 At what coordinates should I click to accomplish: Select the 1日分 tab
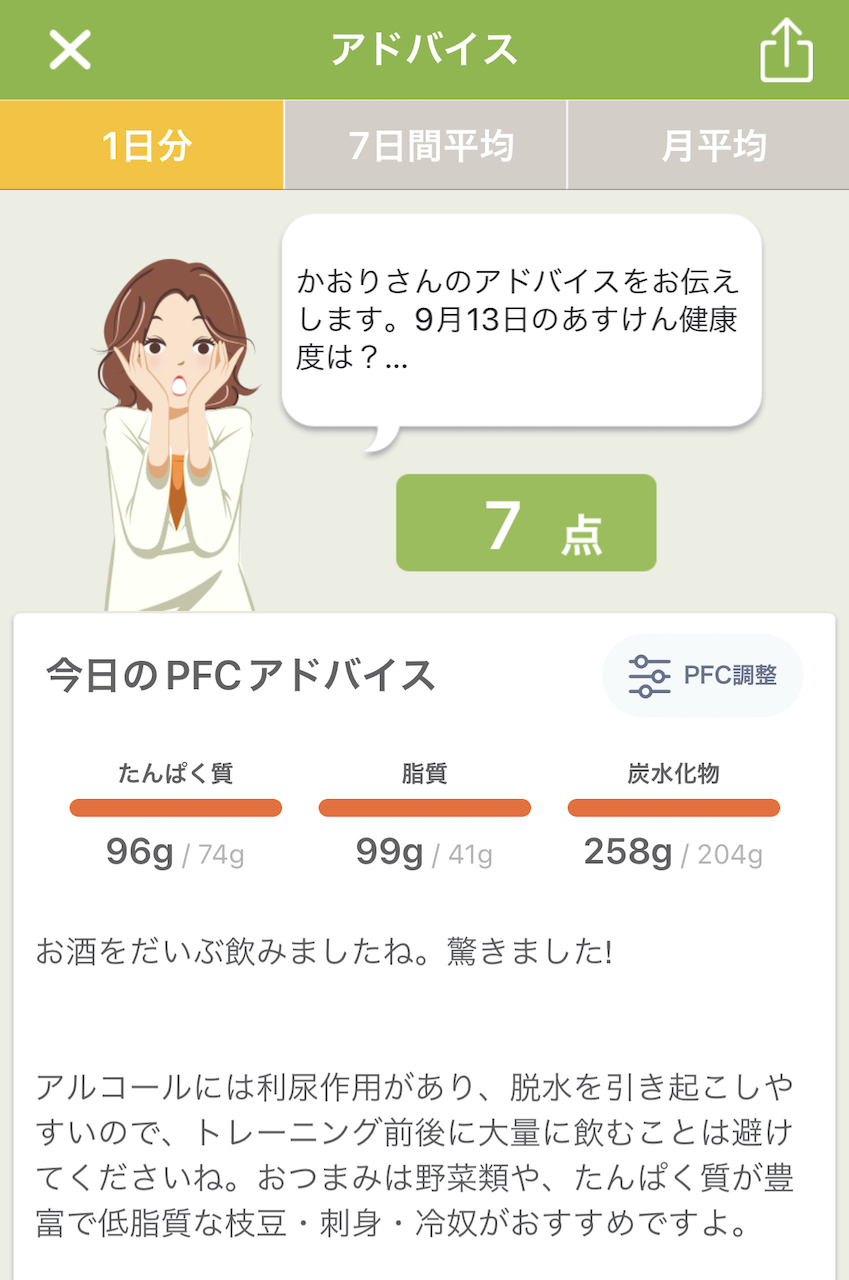142,146
